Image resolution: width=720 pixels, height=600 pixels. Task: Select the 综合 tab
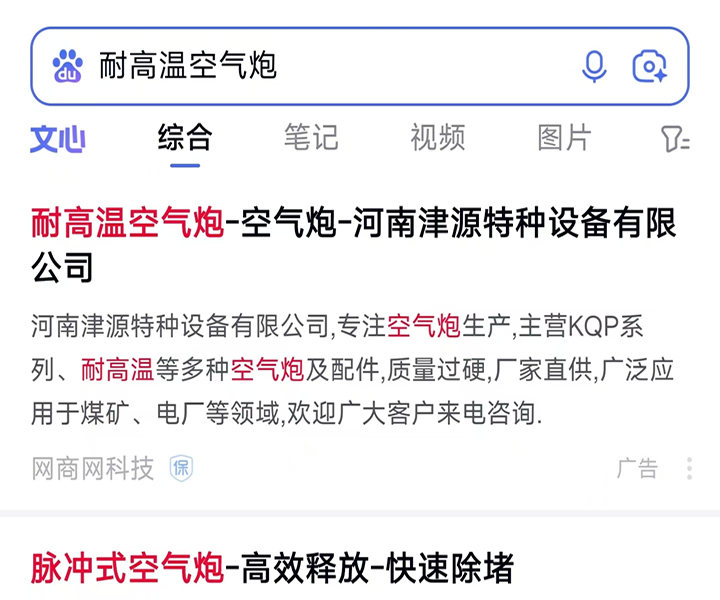(185, 138)
